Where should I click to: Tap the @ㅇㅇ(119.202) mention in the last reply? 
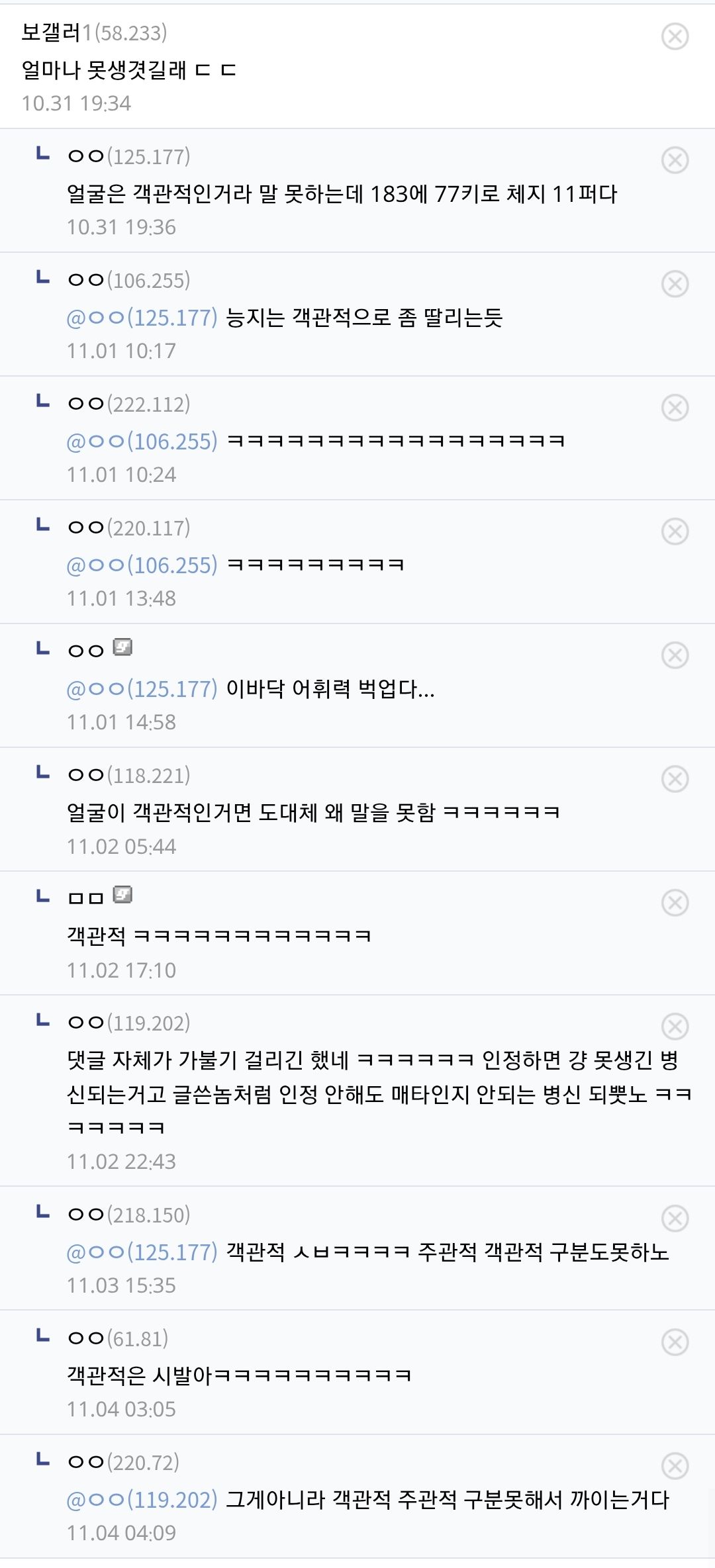click(142, 1499)
